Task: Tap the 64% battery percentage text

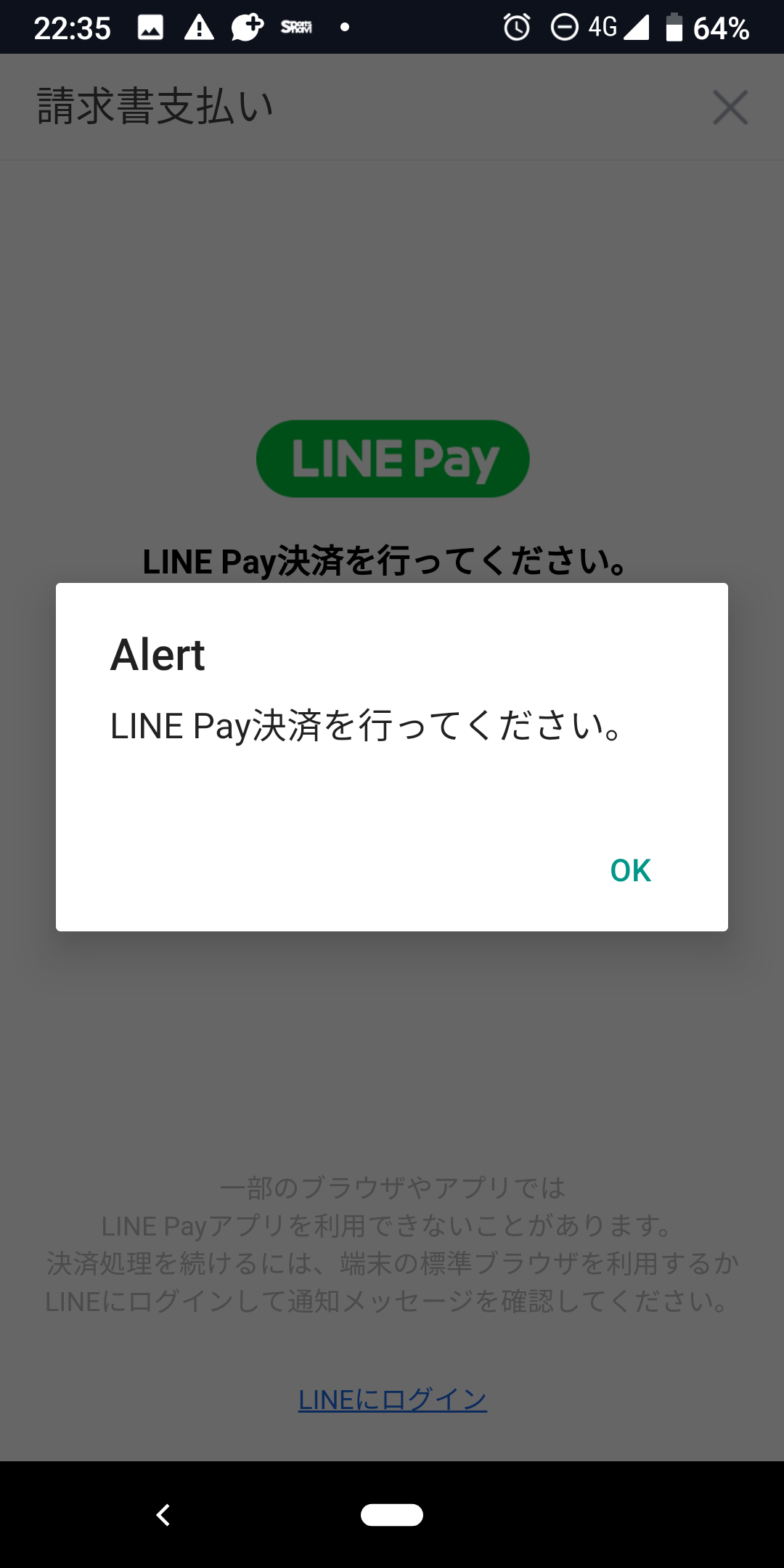Action: [721, 28]
